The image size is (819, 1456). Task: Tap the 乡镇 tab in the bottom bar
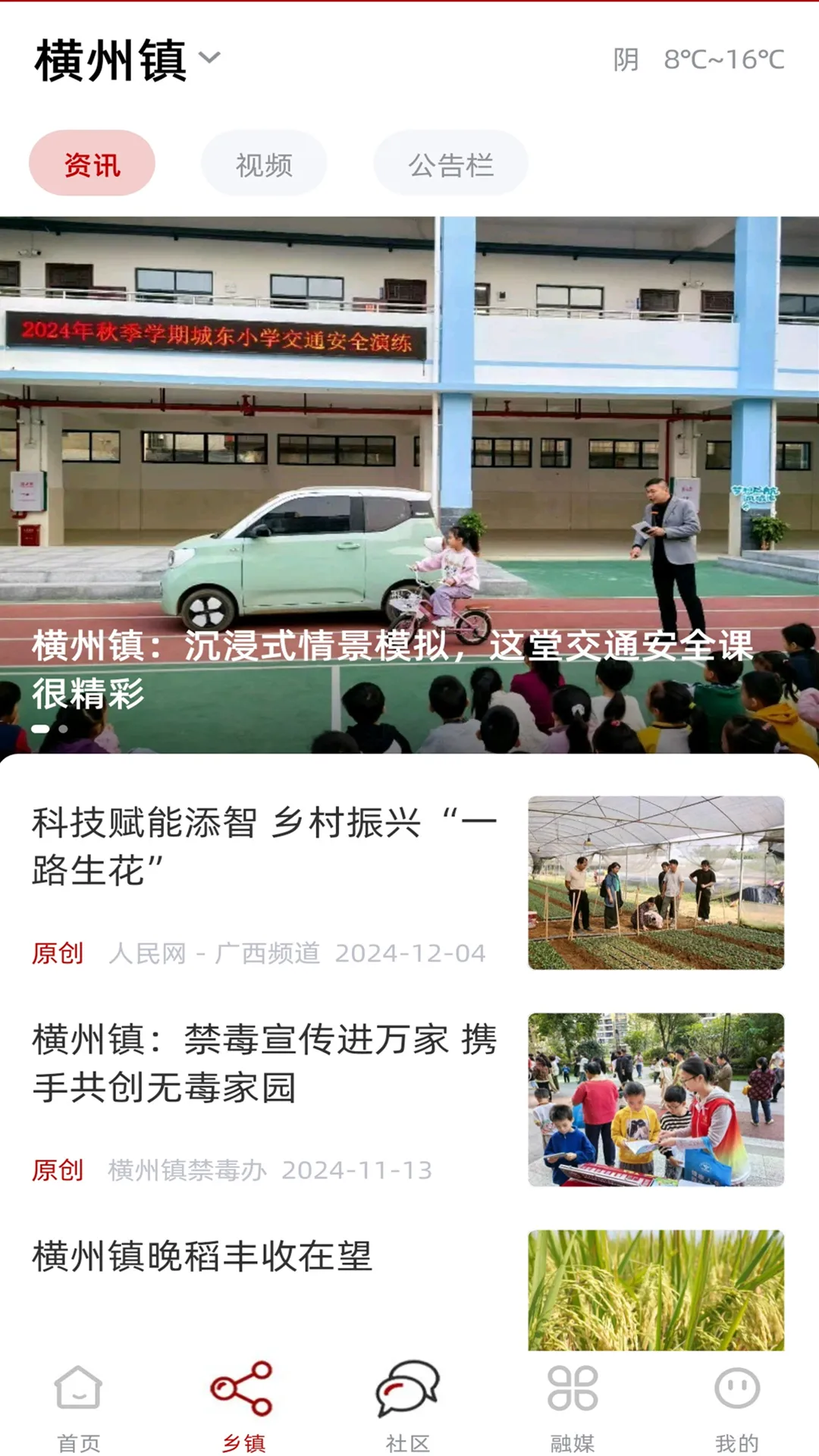243,1406
